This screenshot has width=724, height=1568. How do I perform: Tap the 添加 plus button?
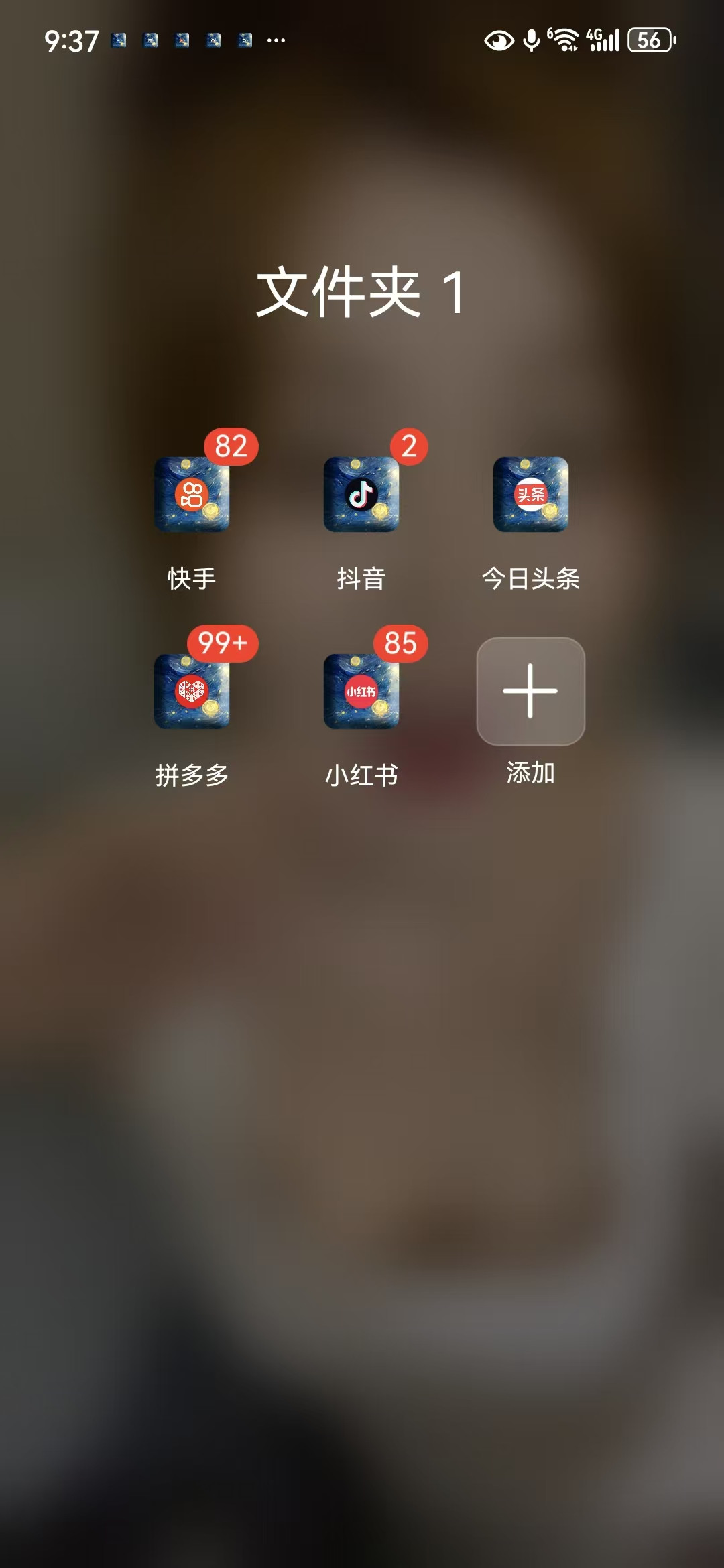point(531,692)
